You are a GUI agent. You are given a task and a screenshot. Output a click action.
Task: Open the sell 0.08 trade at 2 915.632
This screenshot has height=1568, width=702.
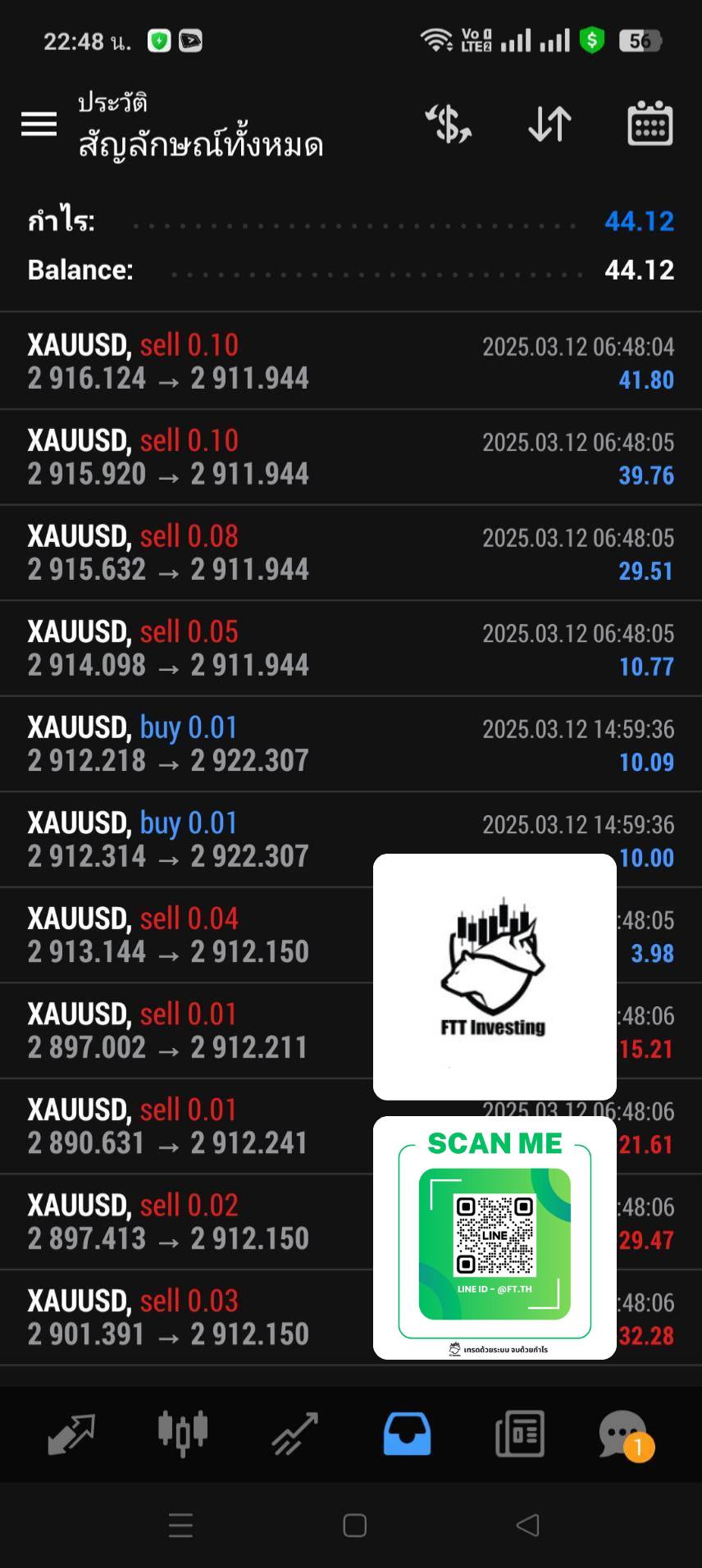coord(351,553)
